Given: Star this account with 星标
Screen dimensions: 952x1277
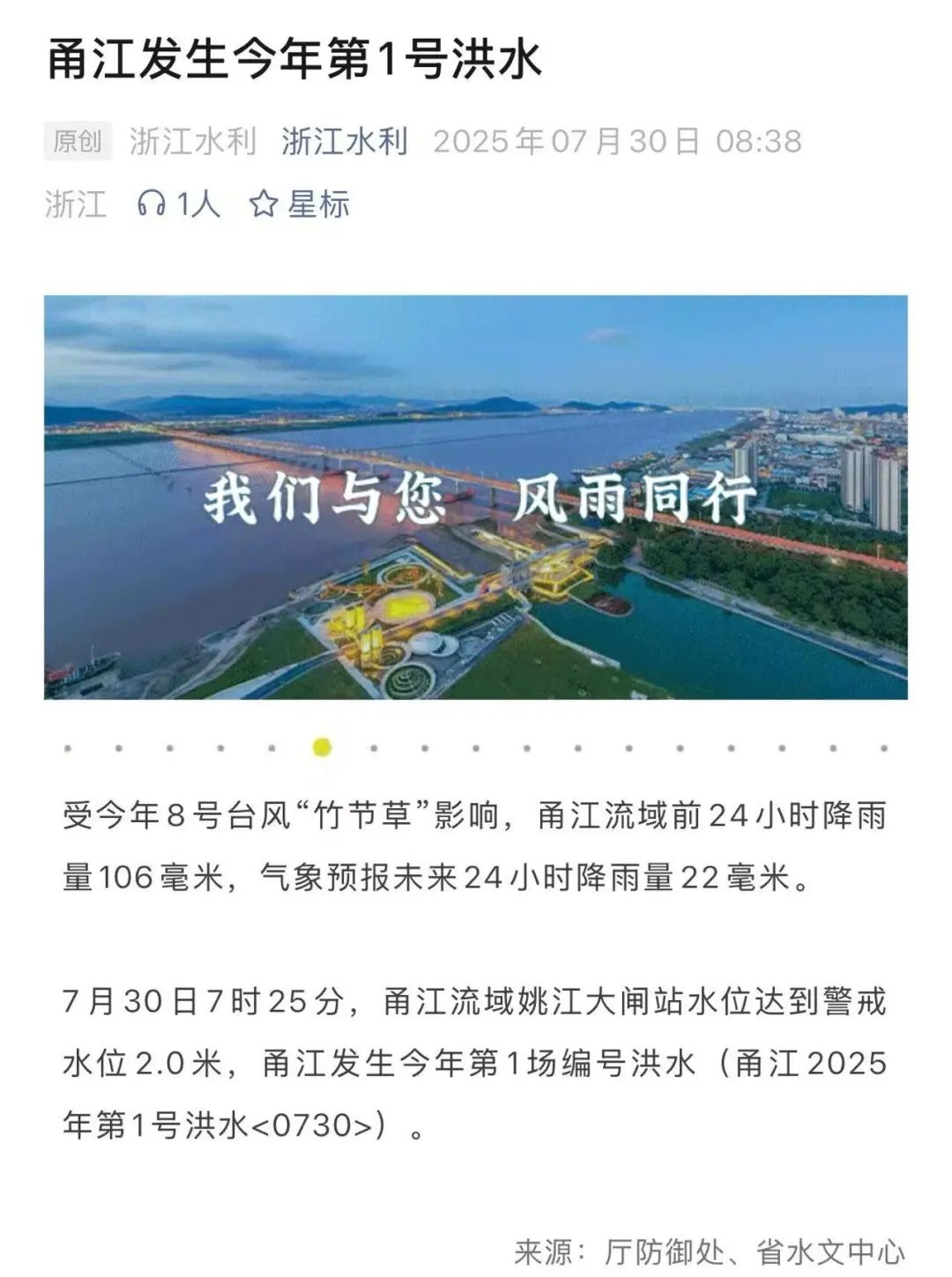Looking at the screenshot, I should [300, 204].
